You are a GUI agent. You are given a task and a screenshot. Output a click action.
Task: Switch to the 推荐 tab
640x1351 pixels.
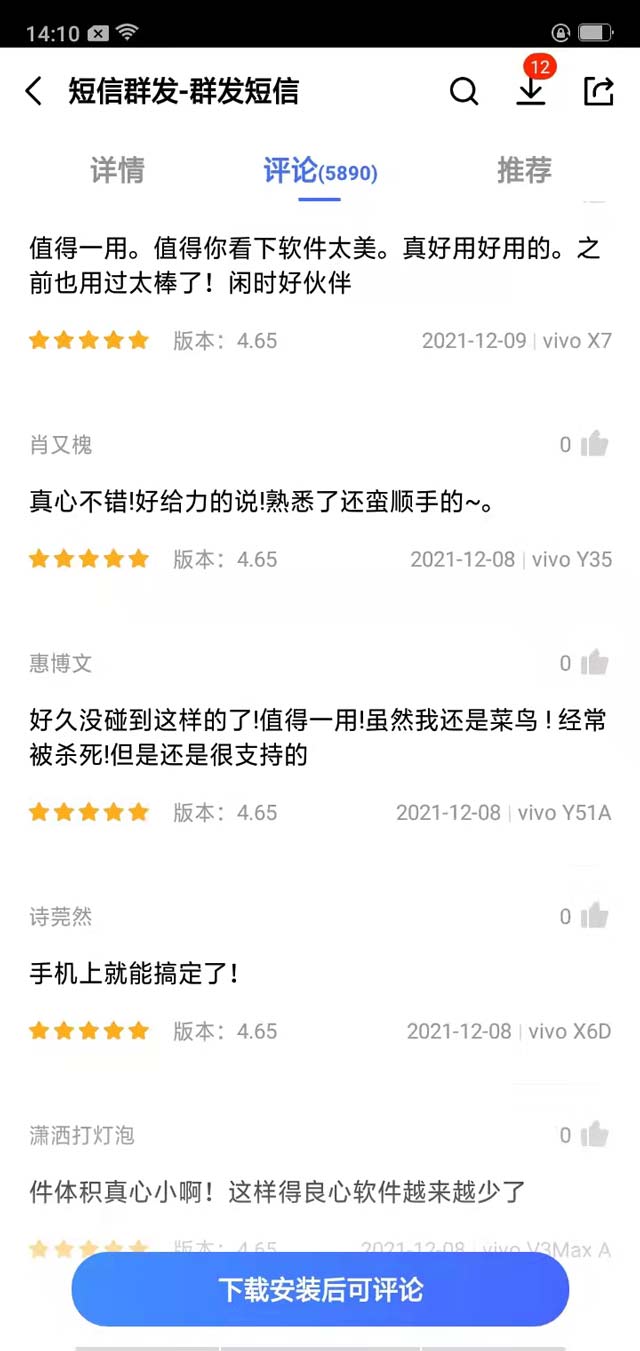pyautogui.click(x=524, y=171)
